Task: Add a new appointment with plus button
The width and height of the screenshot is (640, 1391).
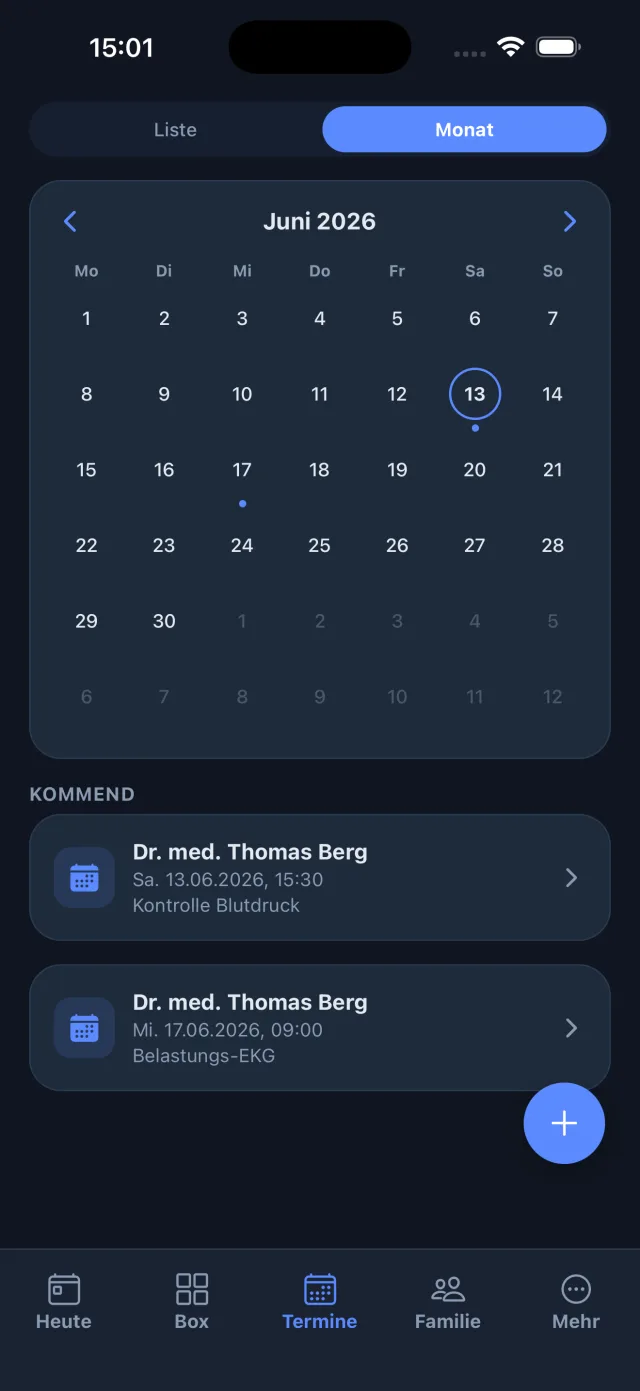Action: click(564, 1123)
